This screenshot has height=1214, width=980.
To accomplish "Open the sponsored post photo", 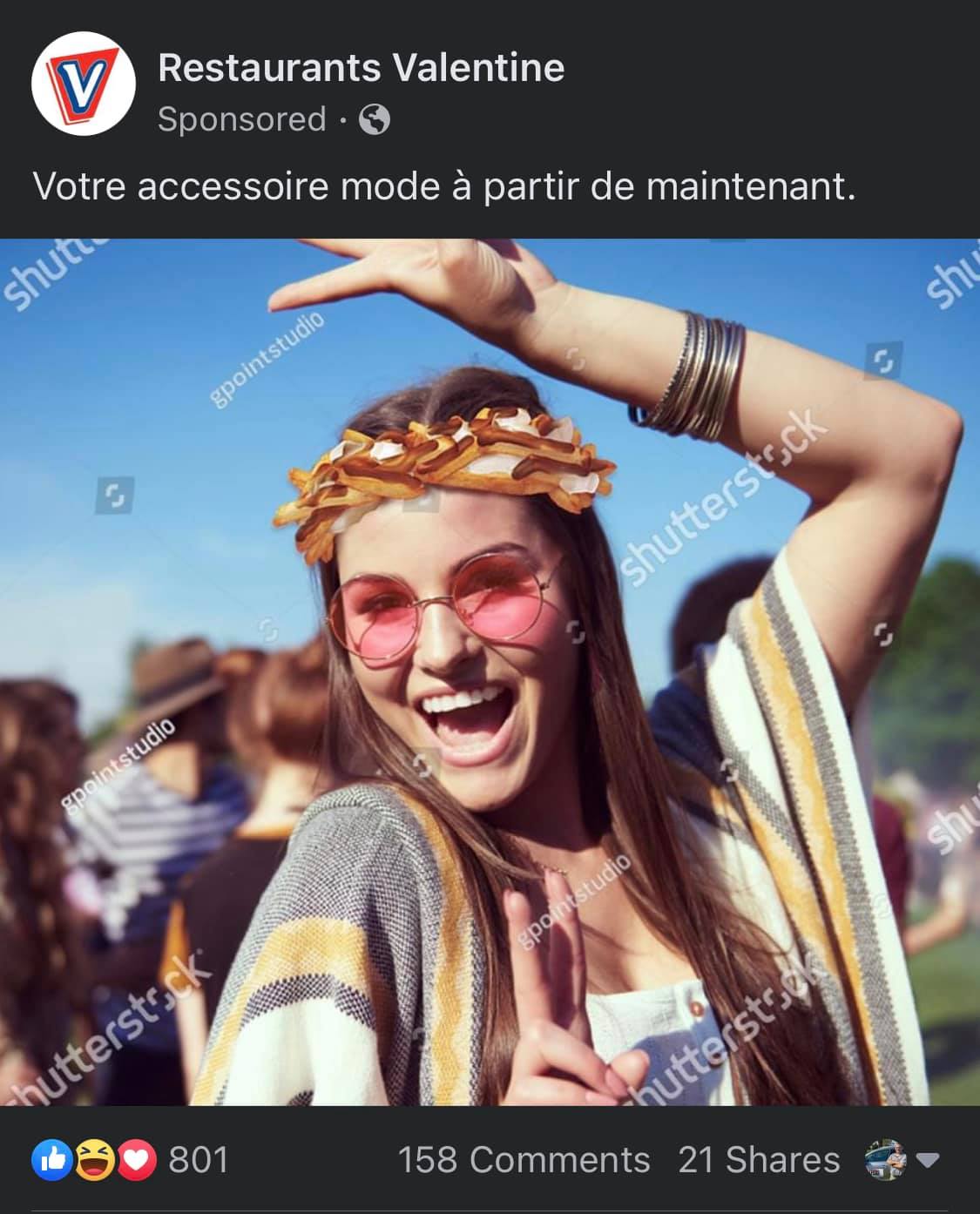I will click(x=490, y=671).
